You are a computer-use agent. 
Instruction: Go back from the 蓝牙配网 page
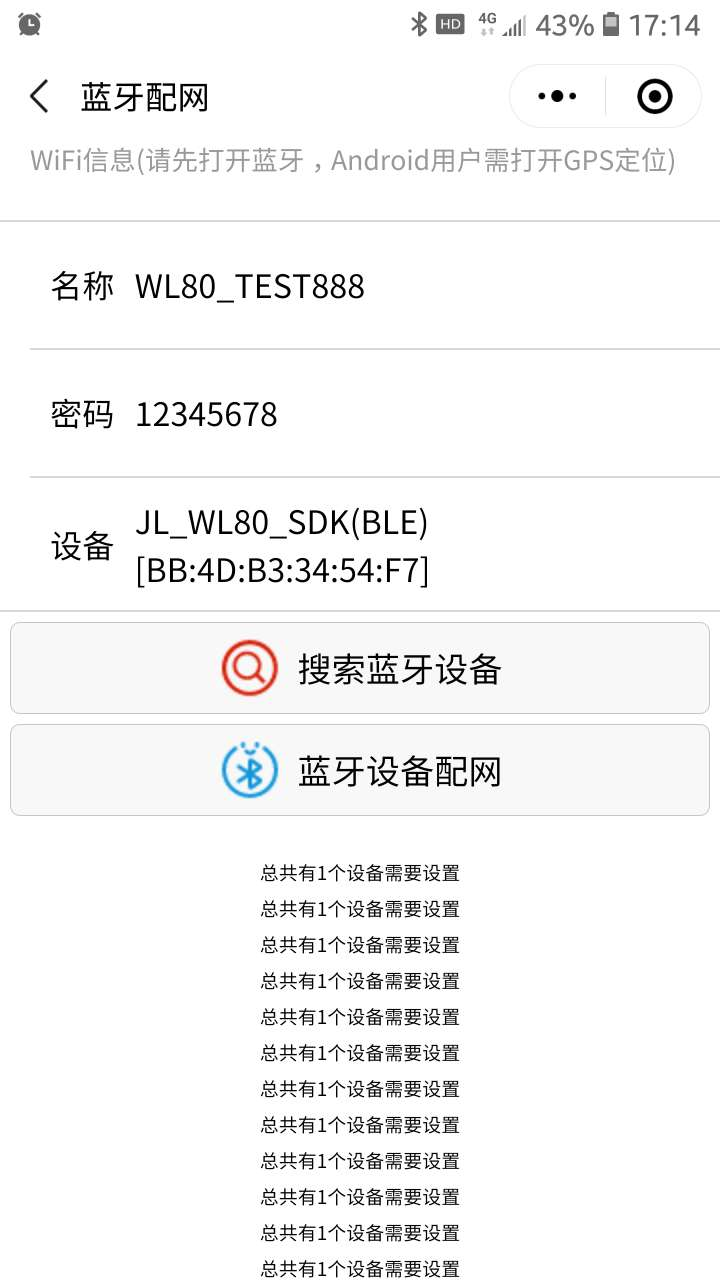[x=39, y=97]
